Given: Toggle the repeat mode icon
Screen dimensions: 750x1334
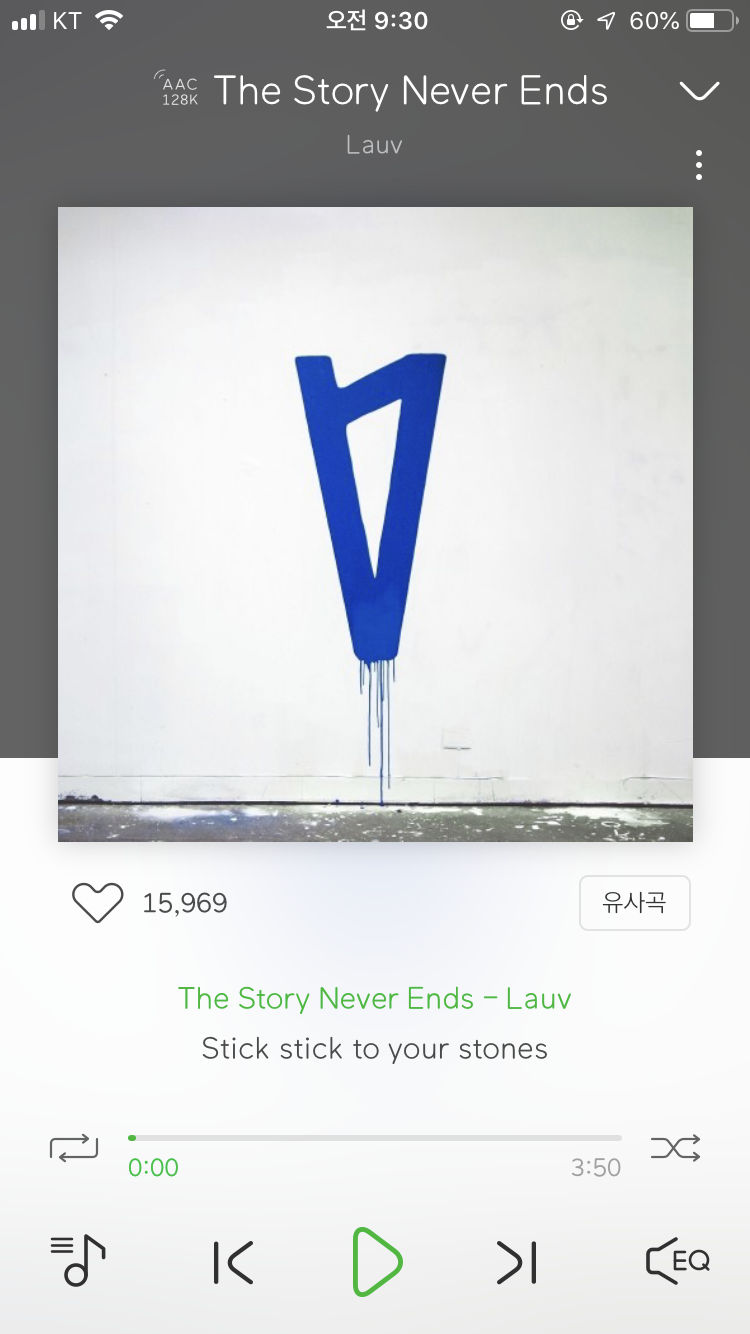Looking at the screenshot, I should click(x=75, y=1146).
